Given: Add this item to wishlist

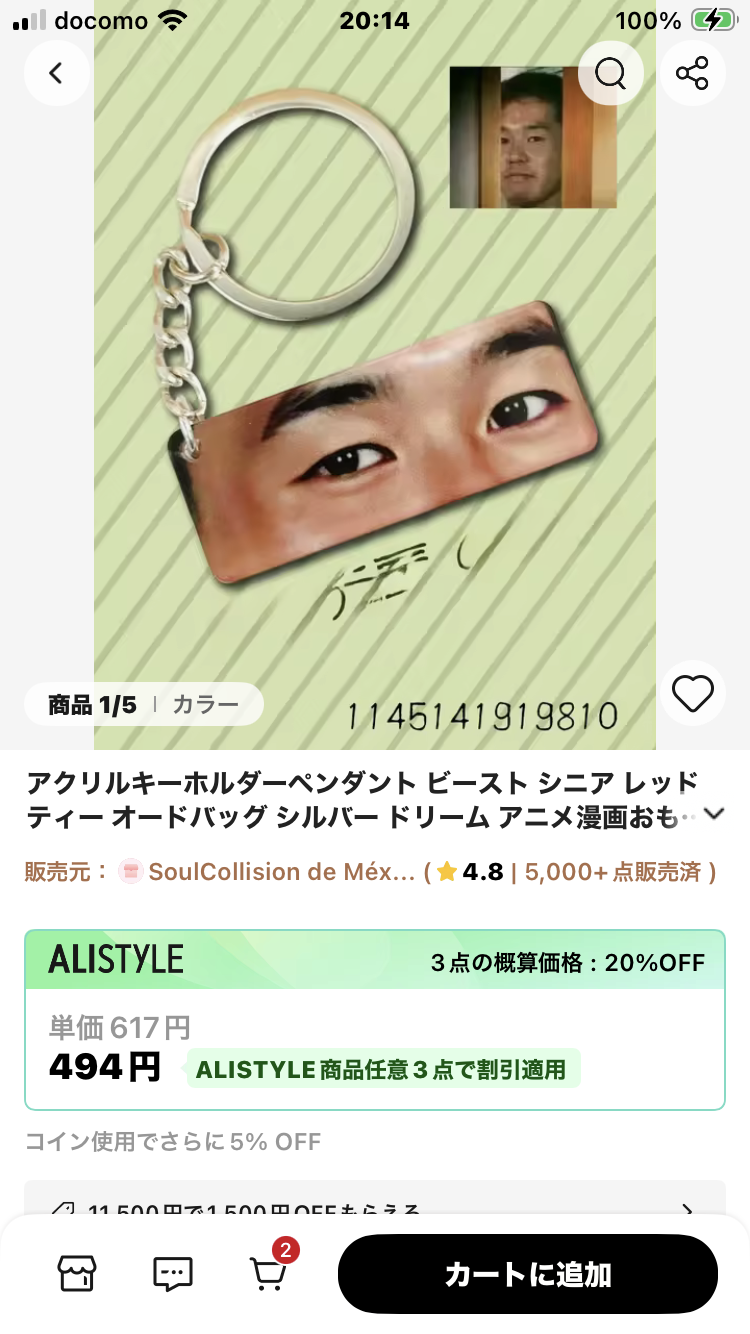Looking at the screenshot, I should 692,692.
